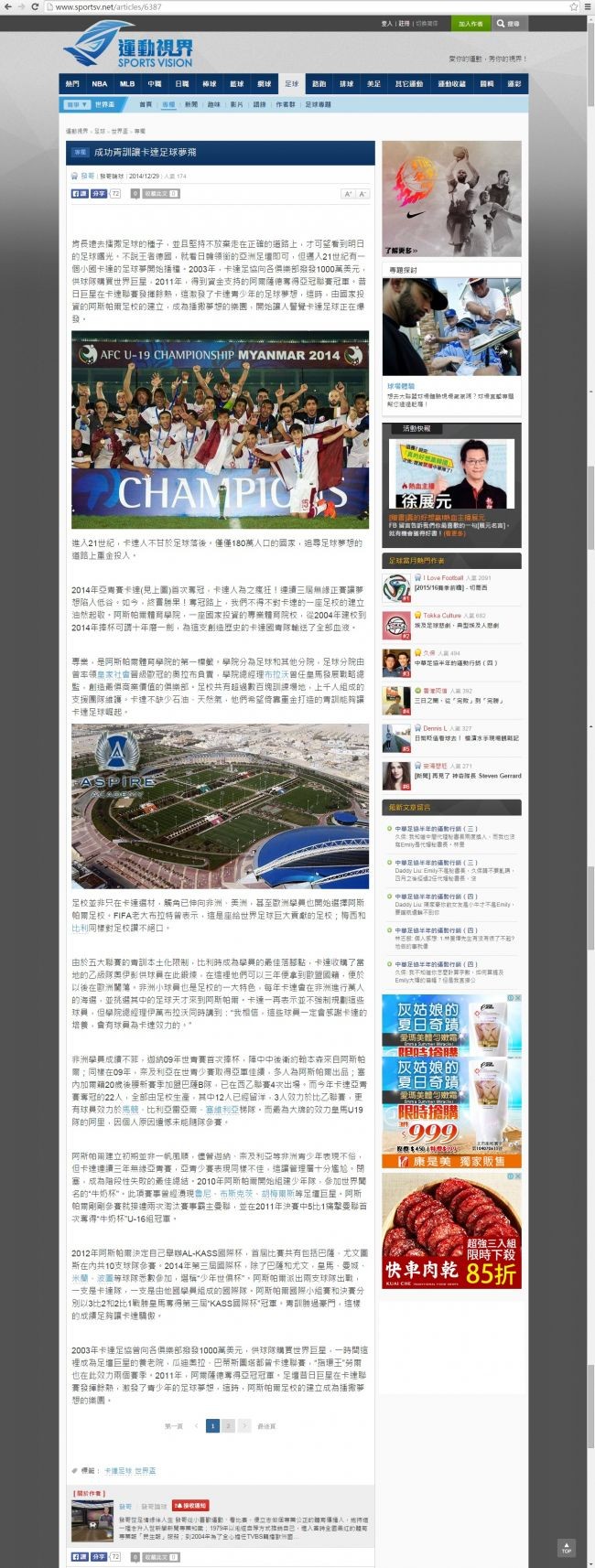Jump to the last page via 最後頁
The image size is (595, 1568).
click(x=266, y=1426)
